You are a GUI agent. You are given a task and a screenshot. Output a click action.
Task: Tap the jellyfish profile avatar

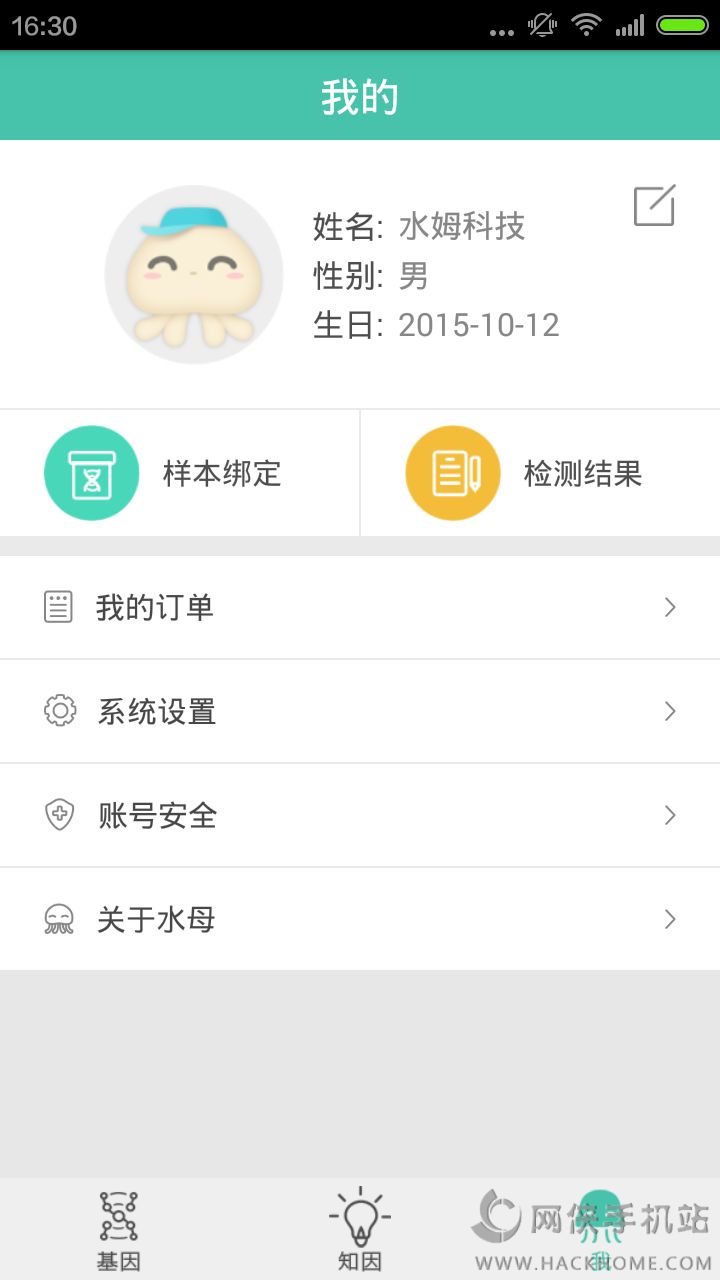(194, 275)
